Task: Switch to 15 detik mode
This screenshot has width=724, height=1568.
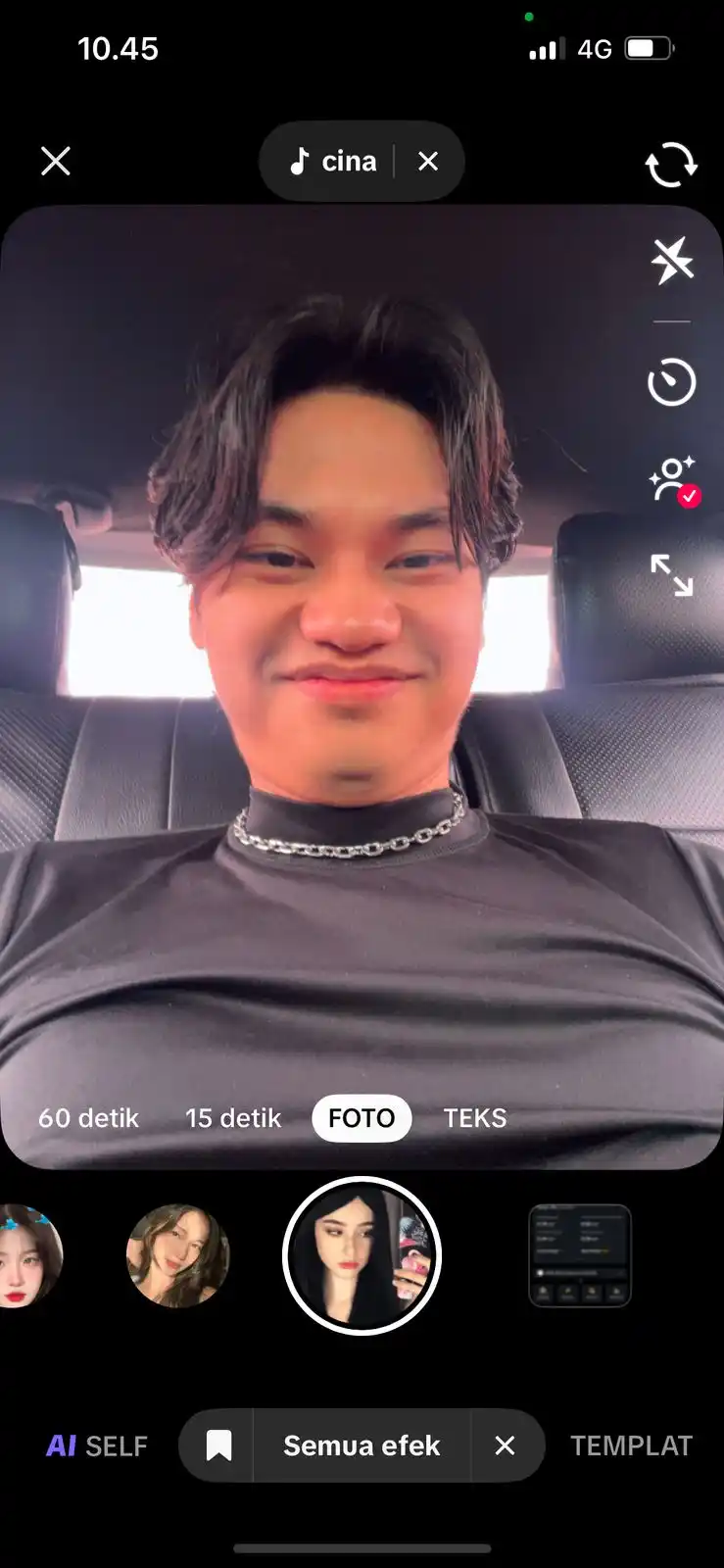Action: tap(233, 1118)
